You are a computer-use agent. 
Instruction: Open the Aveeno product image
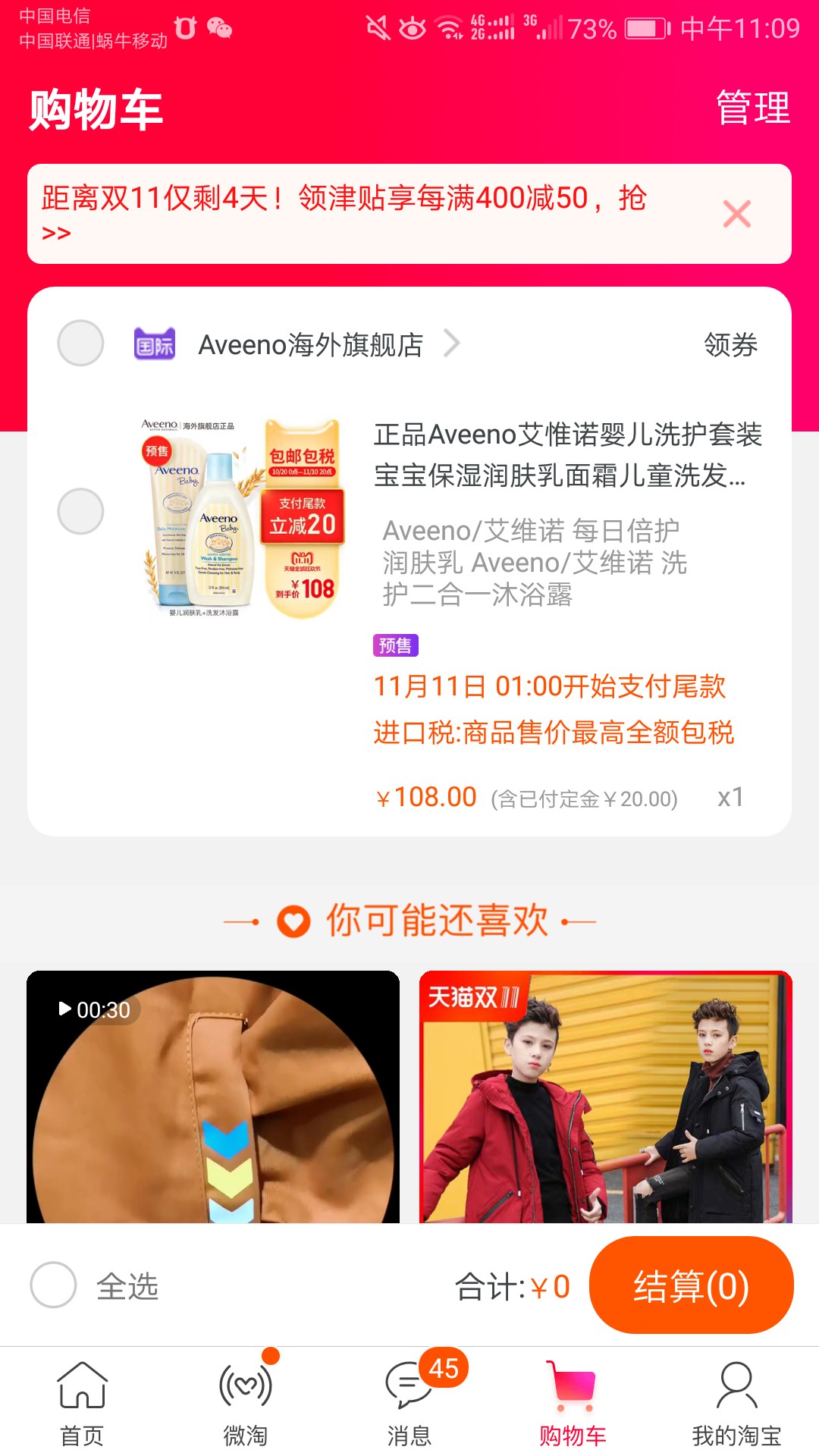click(241, 517)
